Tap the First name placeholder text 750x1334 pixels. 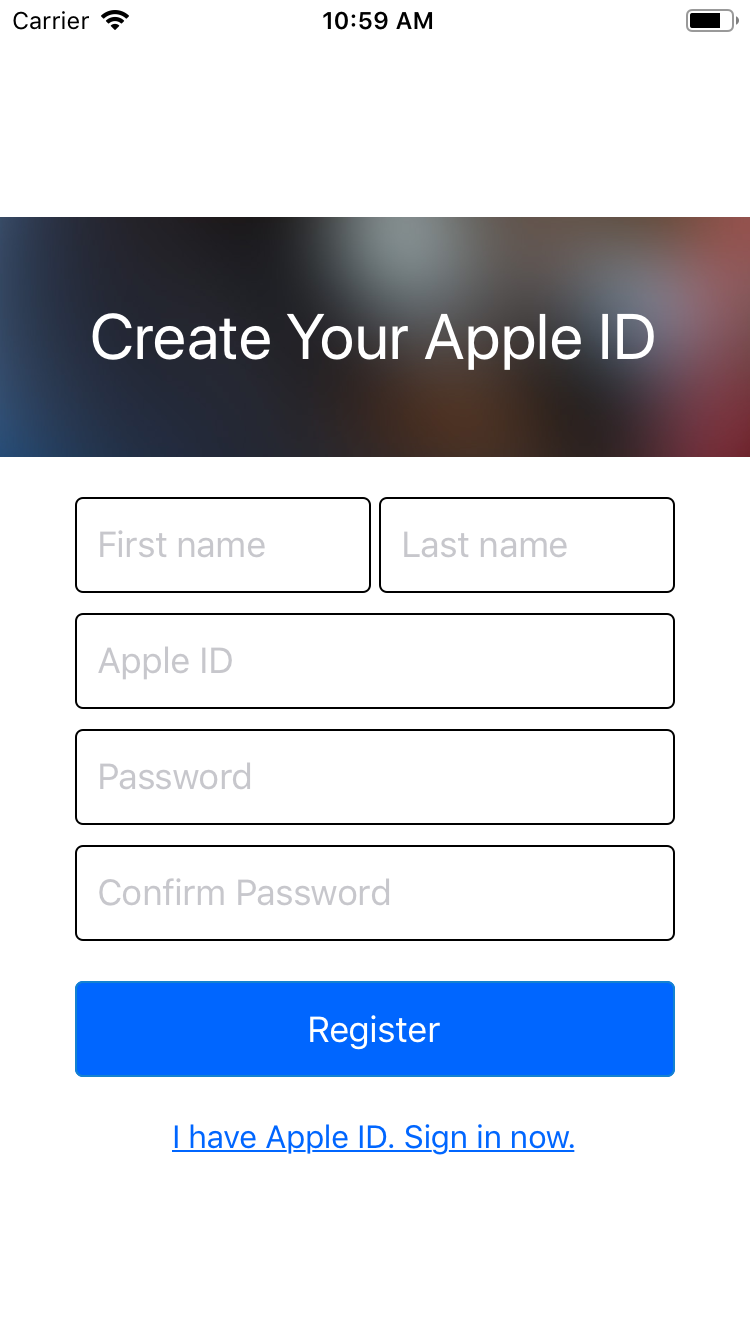(x=182, y=545)
